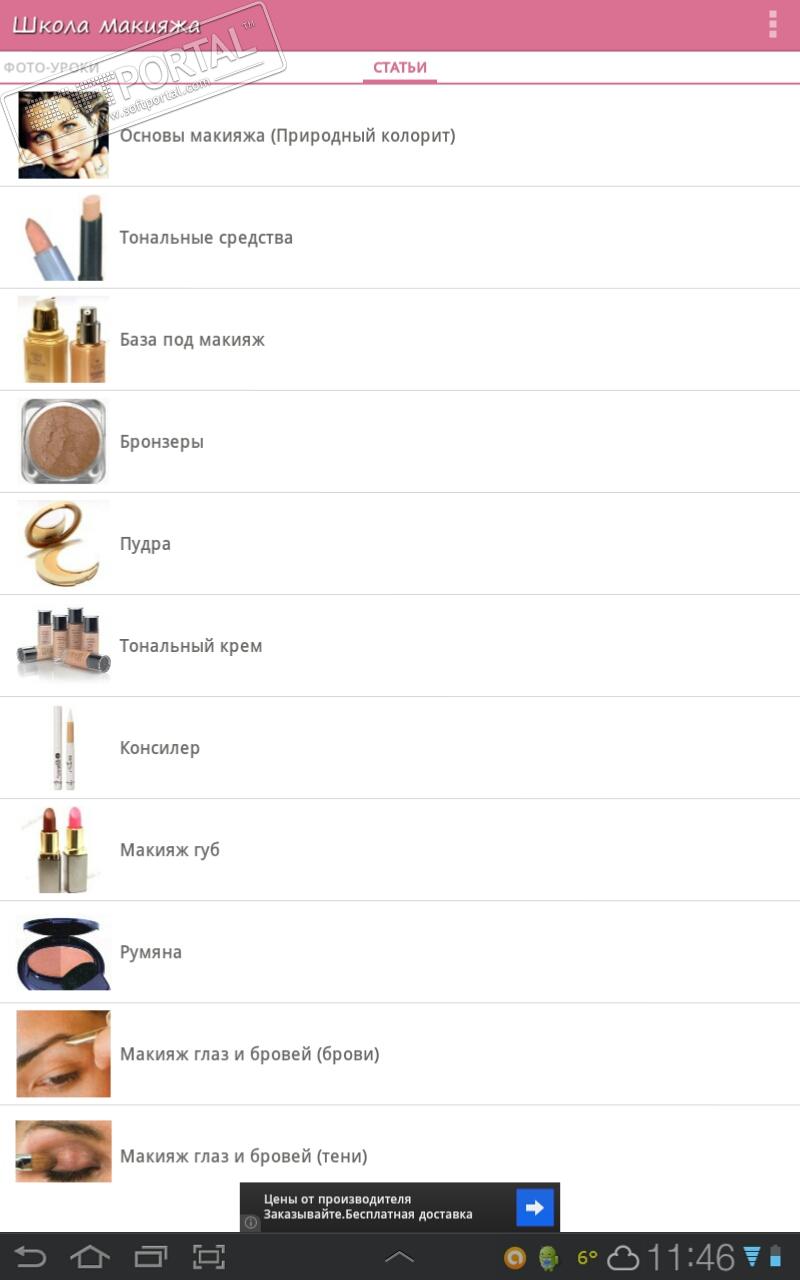Screen dimensions: 800x1280
Task: Switch to the Фото-уроки tab
Action: pyautogui.click(x=52, y=68)
